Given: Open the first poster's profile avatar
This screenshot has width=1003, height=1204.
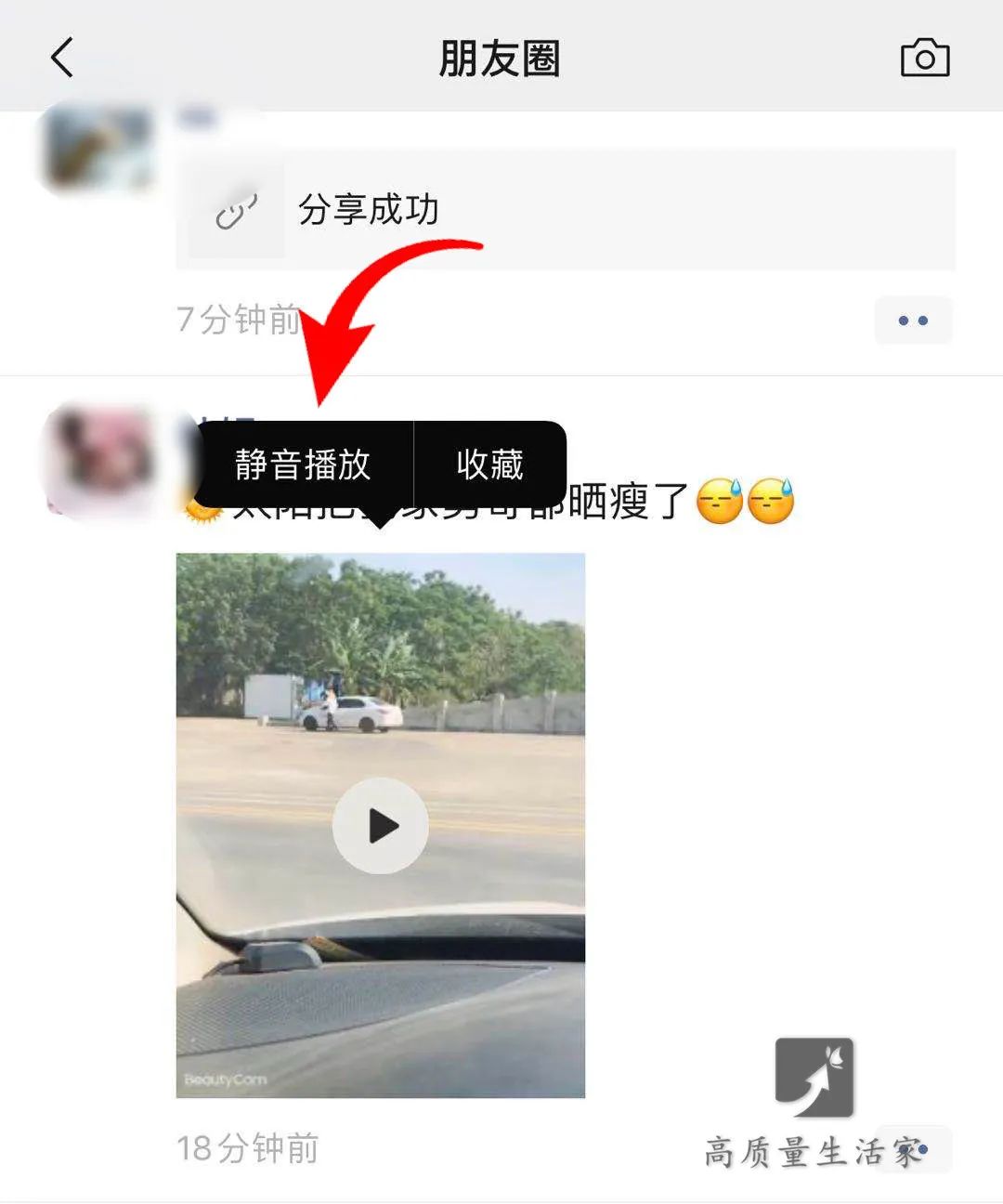Looking at the screenshot, I should tap(98, 150).
